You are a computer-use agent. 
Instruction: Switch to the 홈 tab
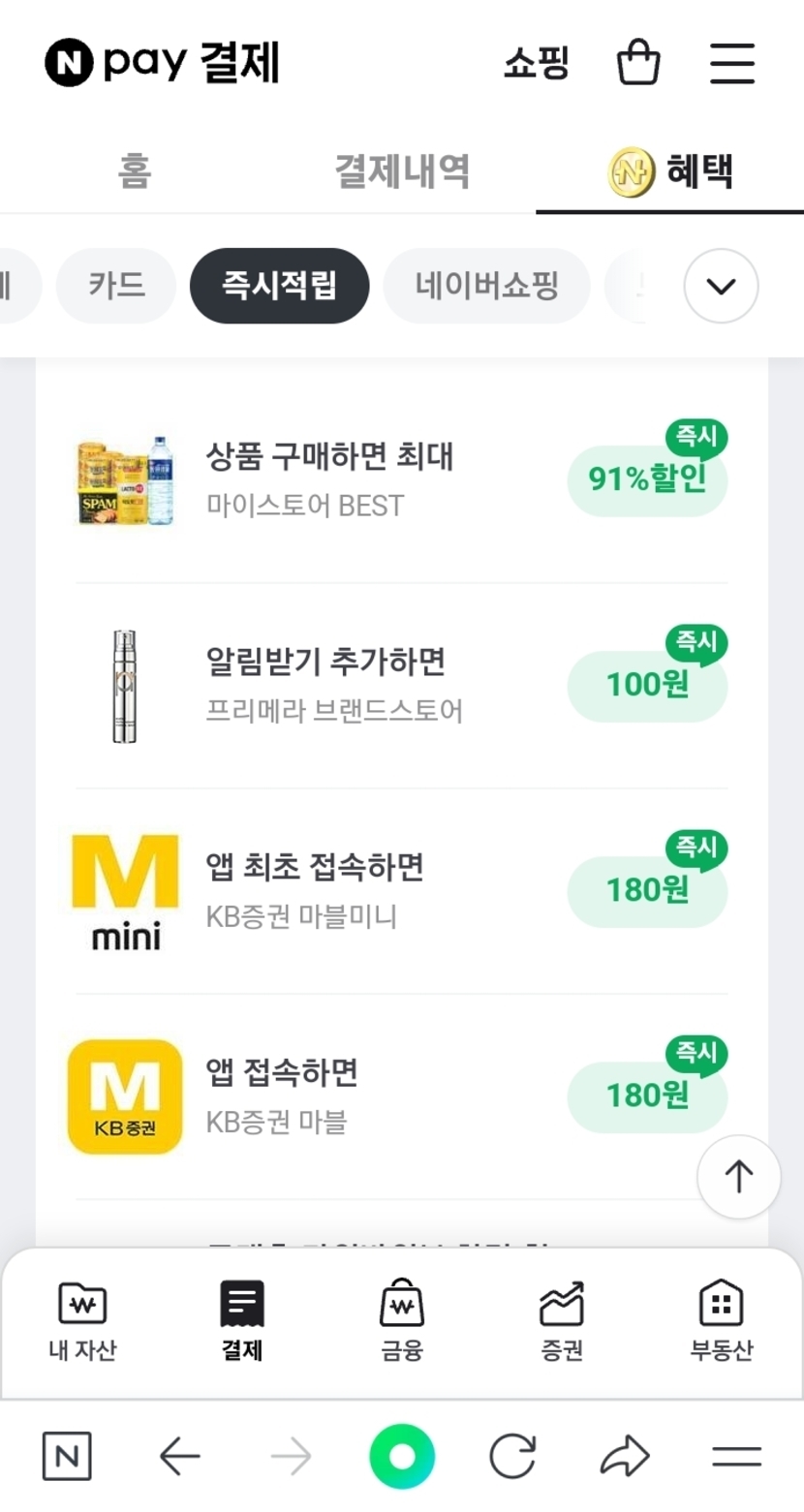click(135, 171)
